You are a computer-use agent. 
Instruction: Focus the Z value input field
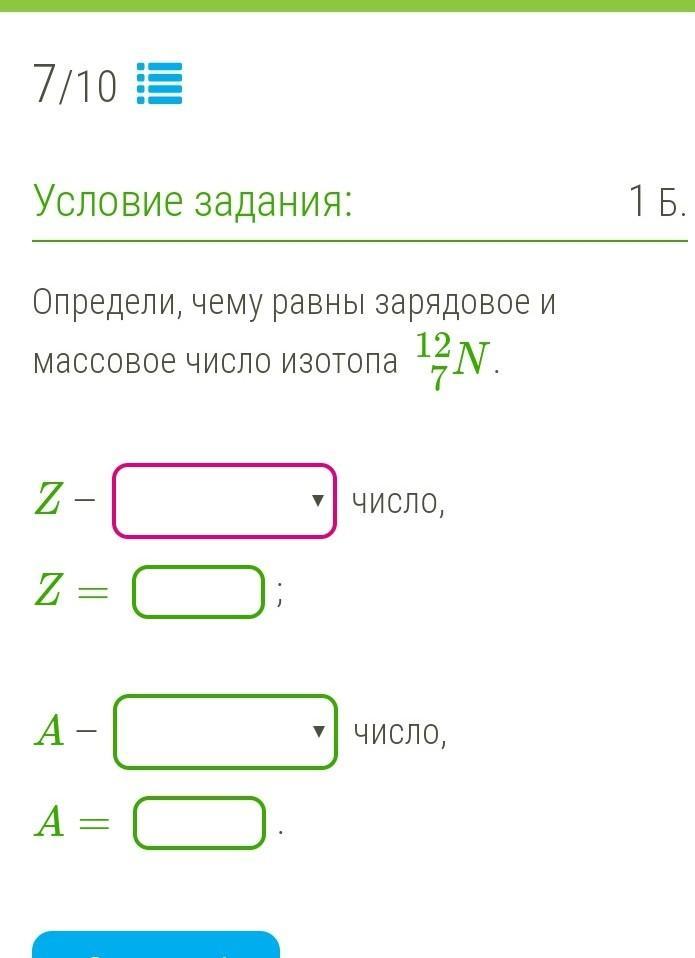(199, 592)
